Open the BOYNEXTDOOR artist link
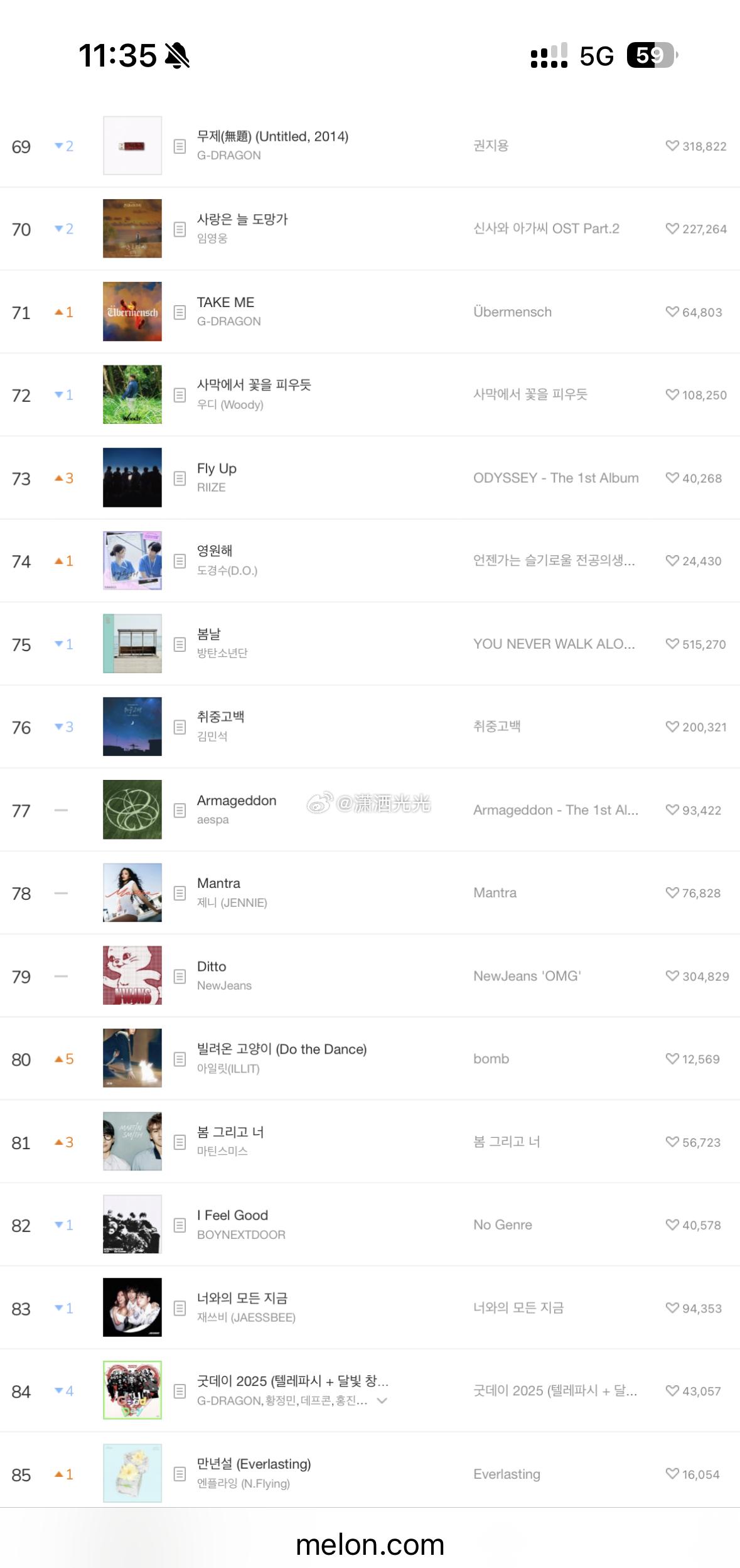This screenshot has height=1568, width=740. coord(241,1235)
